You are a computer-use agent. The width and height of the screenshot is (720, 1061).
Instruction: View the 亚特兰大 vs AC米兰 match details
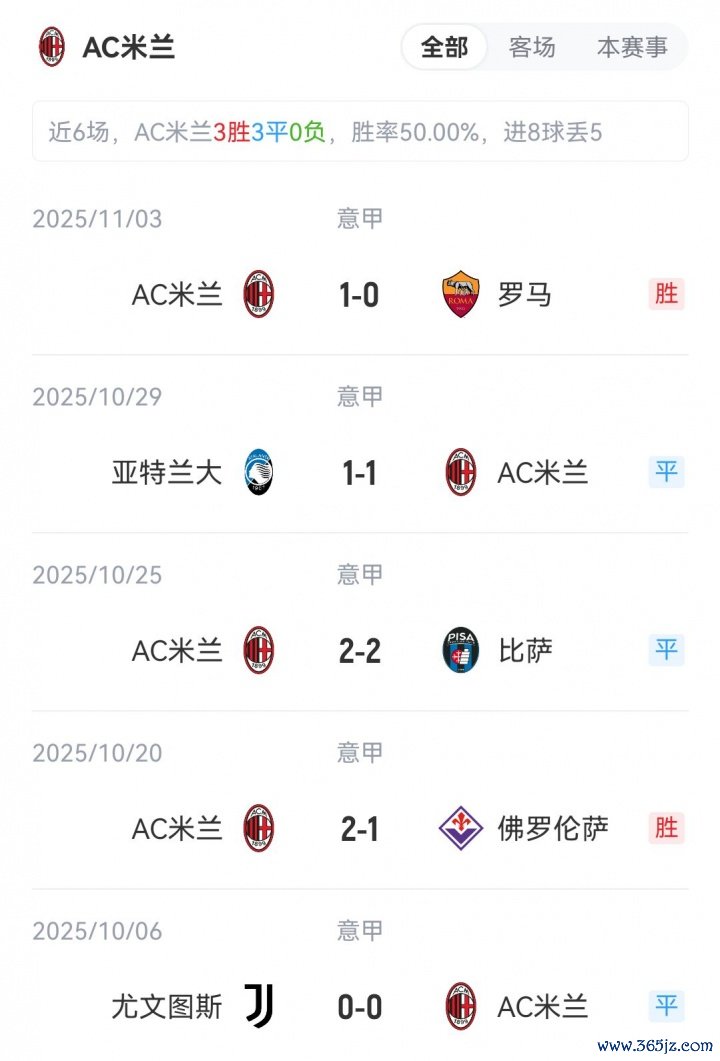tap(359, 473)
